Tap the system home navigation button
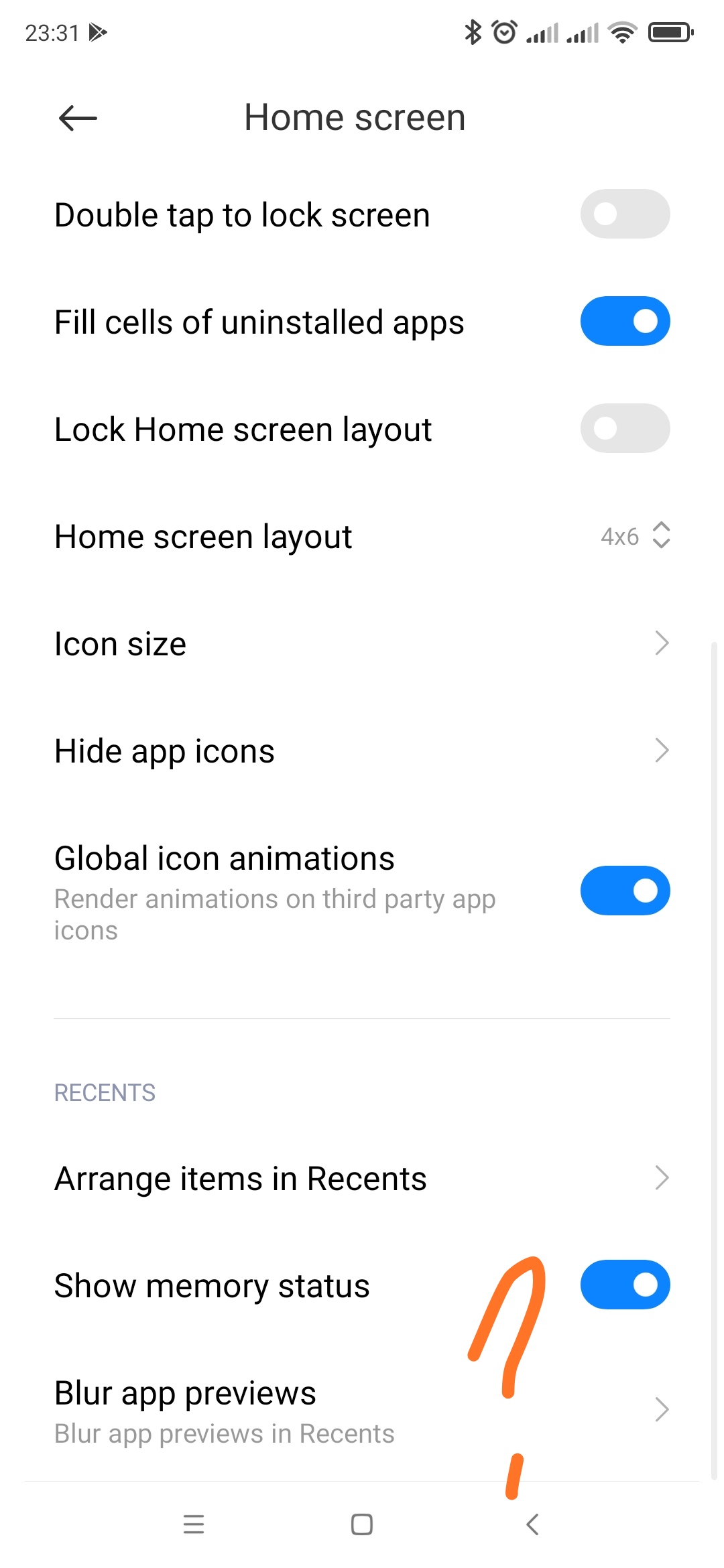Screen dimensions: 724x1568 coord(362,1524)
